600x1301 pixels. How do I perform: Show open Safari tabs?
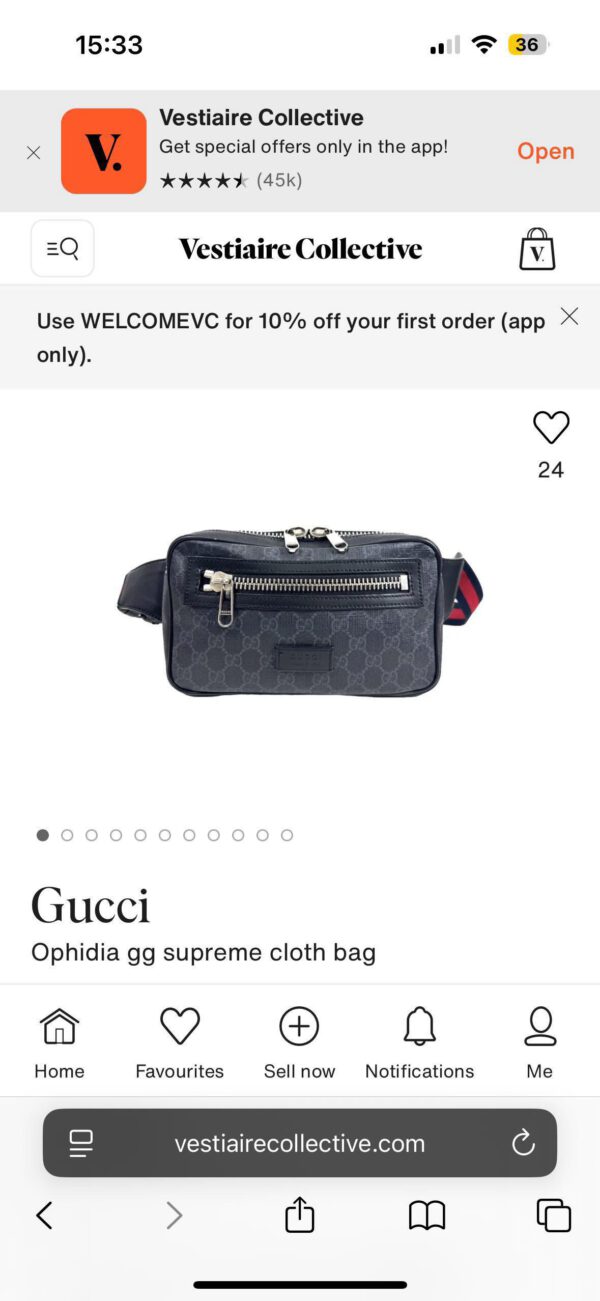click(553, 1215)
